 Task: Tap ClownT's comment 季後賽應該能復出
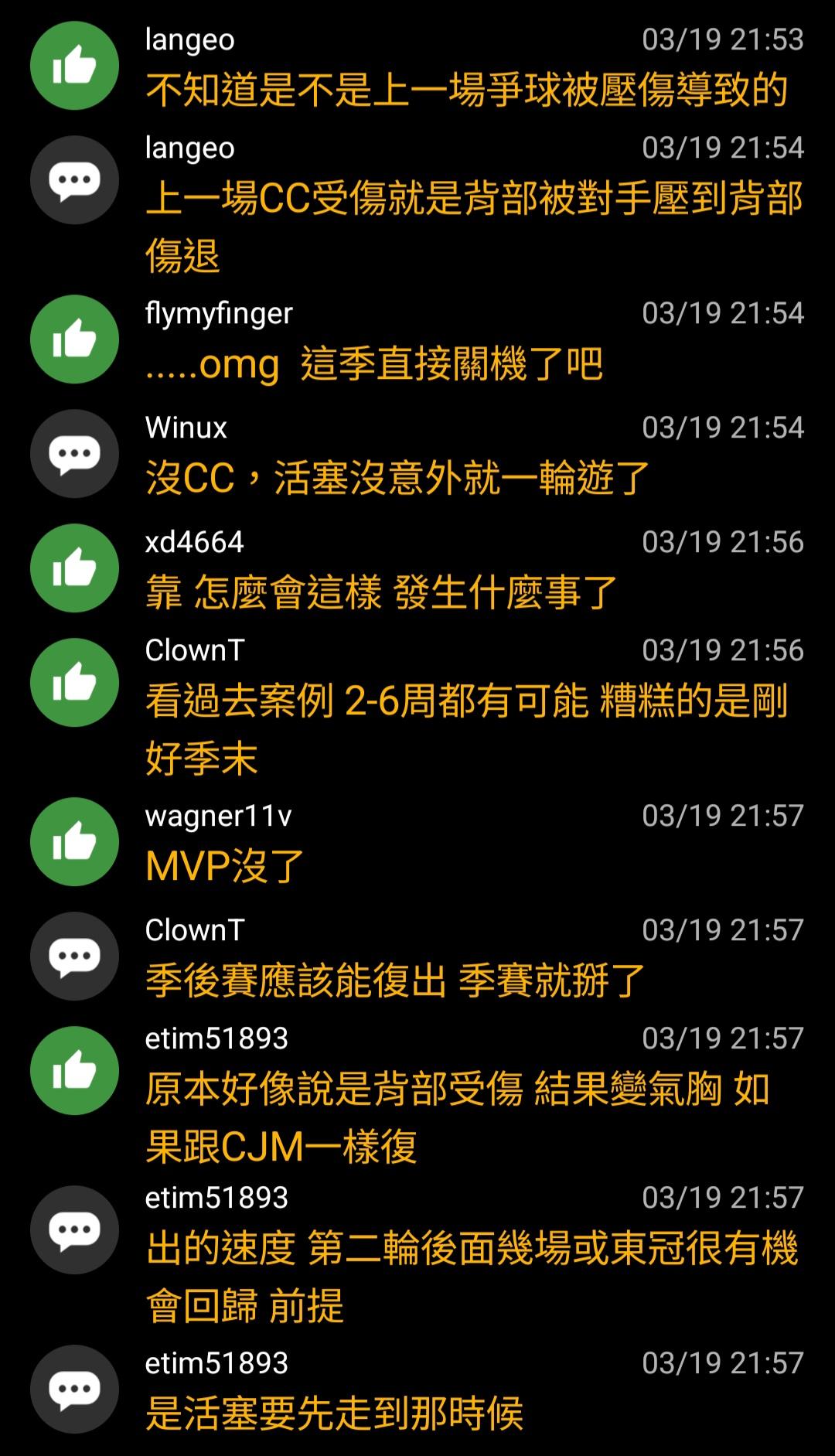[394, 980]
